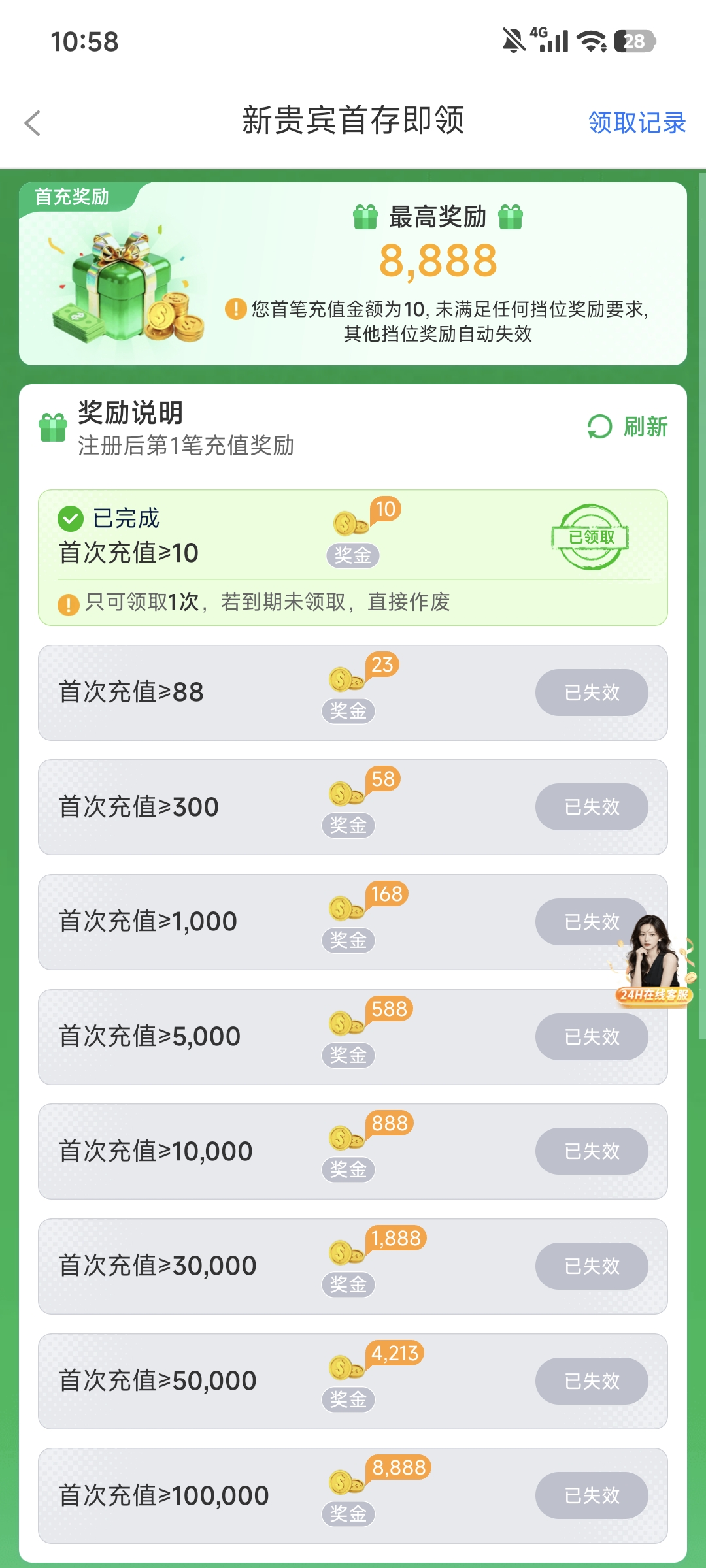The height and width of the screenshot is (1568, 706).
Task: Open the 领取记录 claim history link
Action: (x=637, y=123)
